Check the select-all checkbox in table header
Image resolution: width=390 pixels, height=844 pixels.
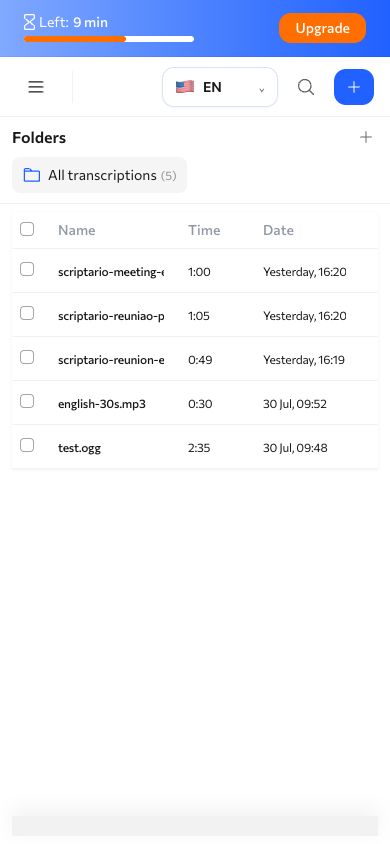pyautogui.click(x=27, y=229)
